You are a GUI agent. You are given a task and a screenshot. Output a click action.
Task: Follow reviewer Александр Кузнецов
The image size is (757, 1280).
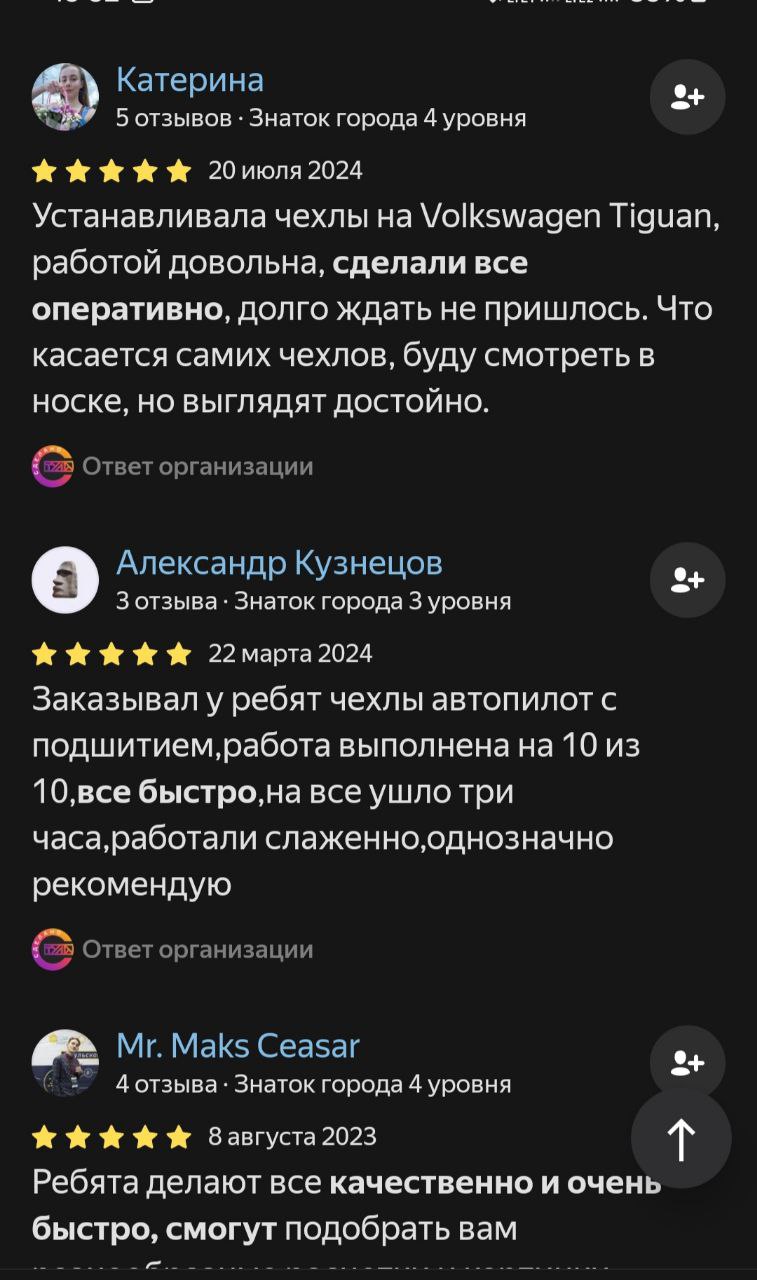pos(687,580)
